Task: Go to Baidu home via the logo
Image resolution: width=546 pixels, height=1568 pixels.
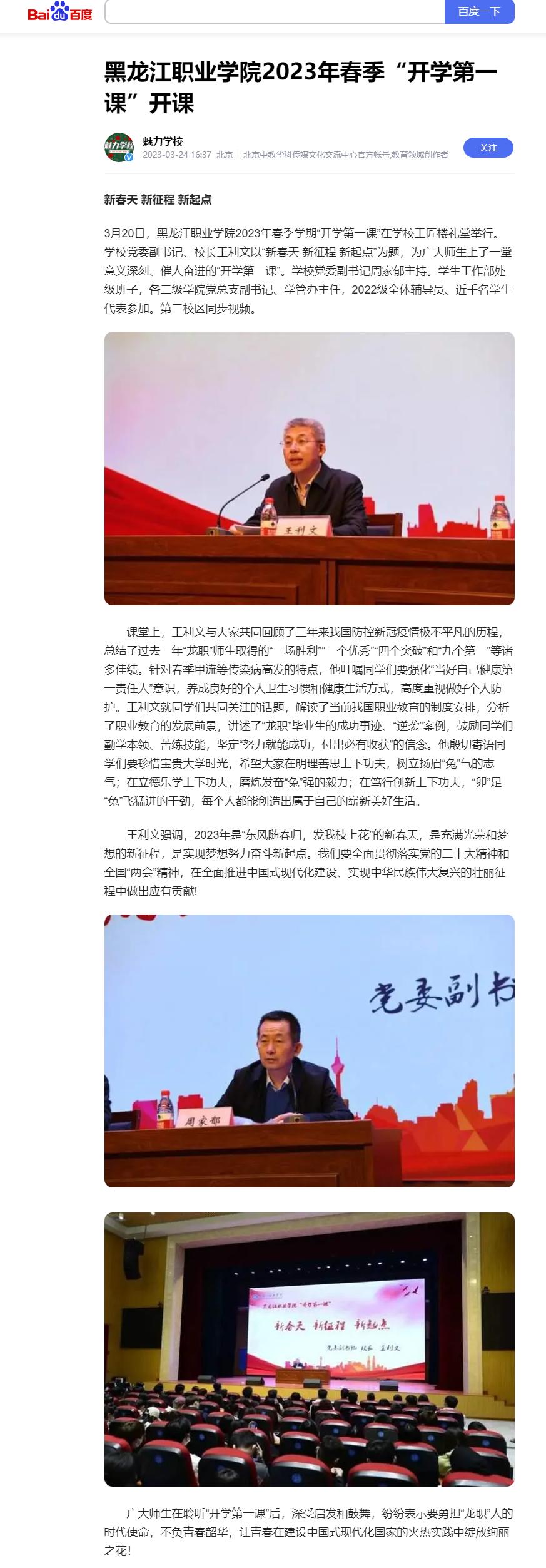Action: coord(60,11)
